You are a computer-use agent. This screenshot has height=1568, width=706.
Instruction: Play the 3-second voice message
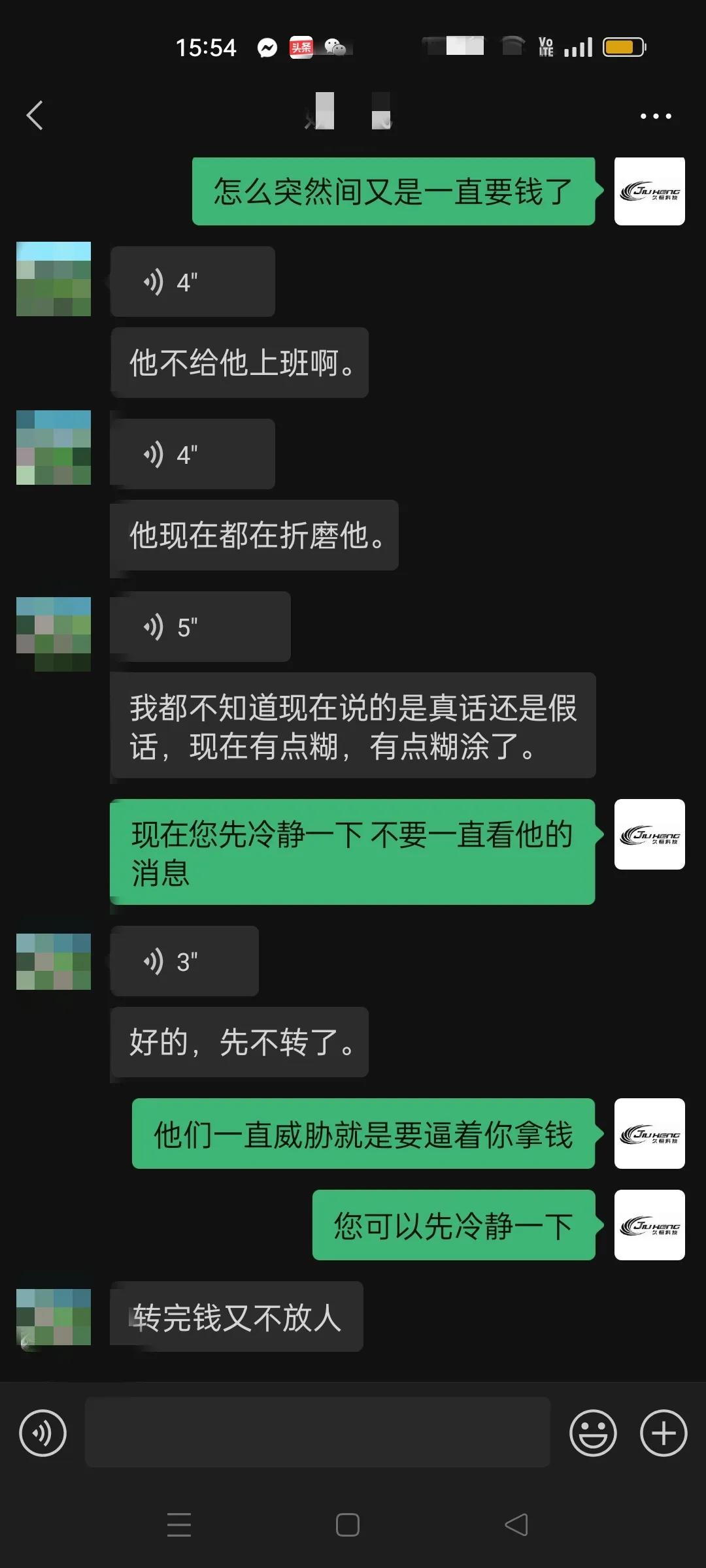click(185, 961)
